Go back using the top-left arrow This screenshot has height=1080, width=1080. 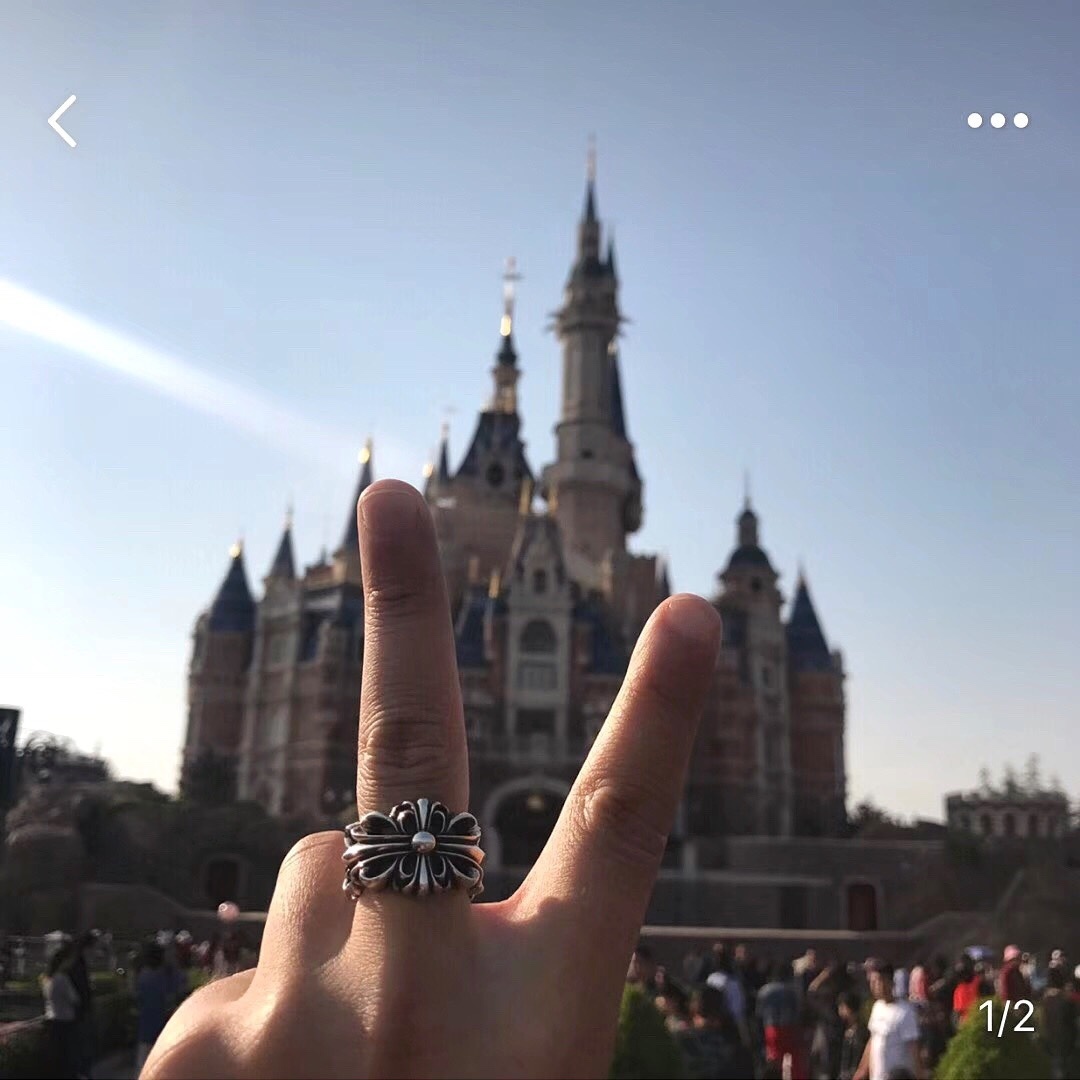(x=62, y=121)
